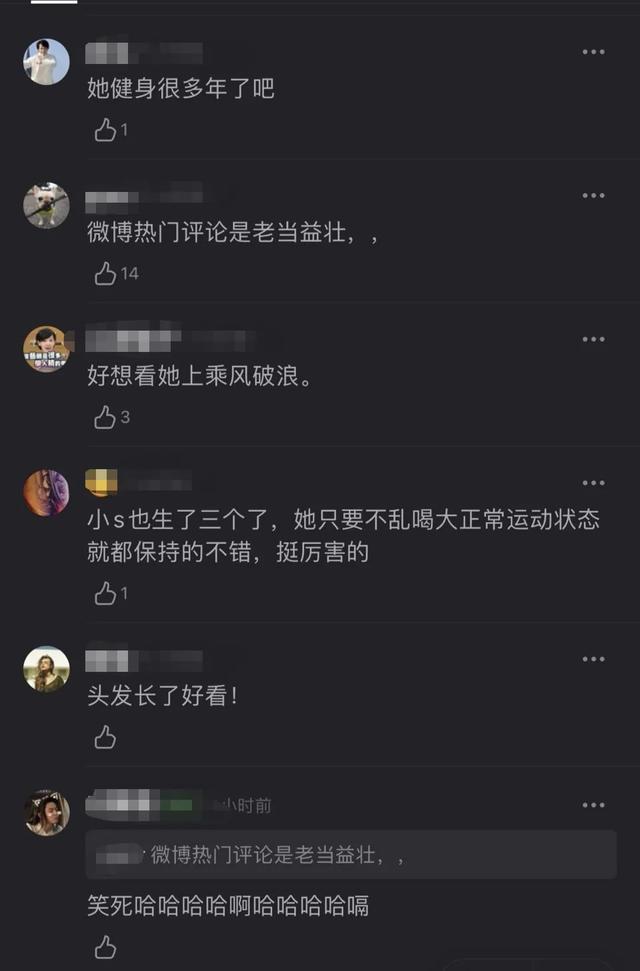Like the comment 笑死哈哈哈哈啊哈哈哈哈嗝
Screen dimensions: 640x971
point(105,947)
